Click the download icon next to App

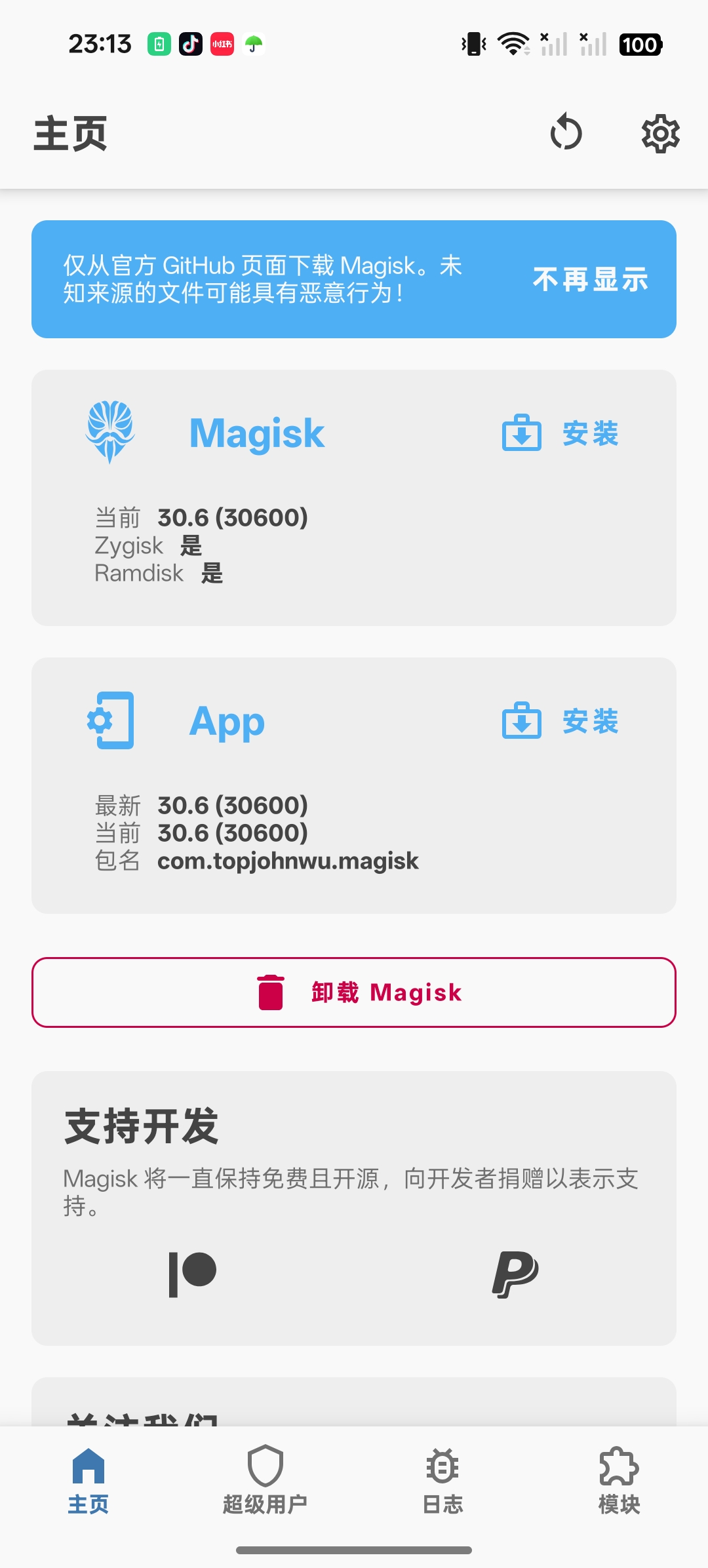[x=521, y=721]
